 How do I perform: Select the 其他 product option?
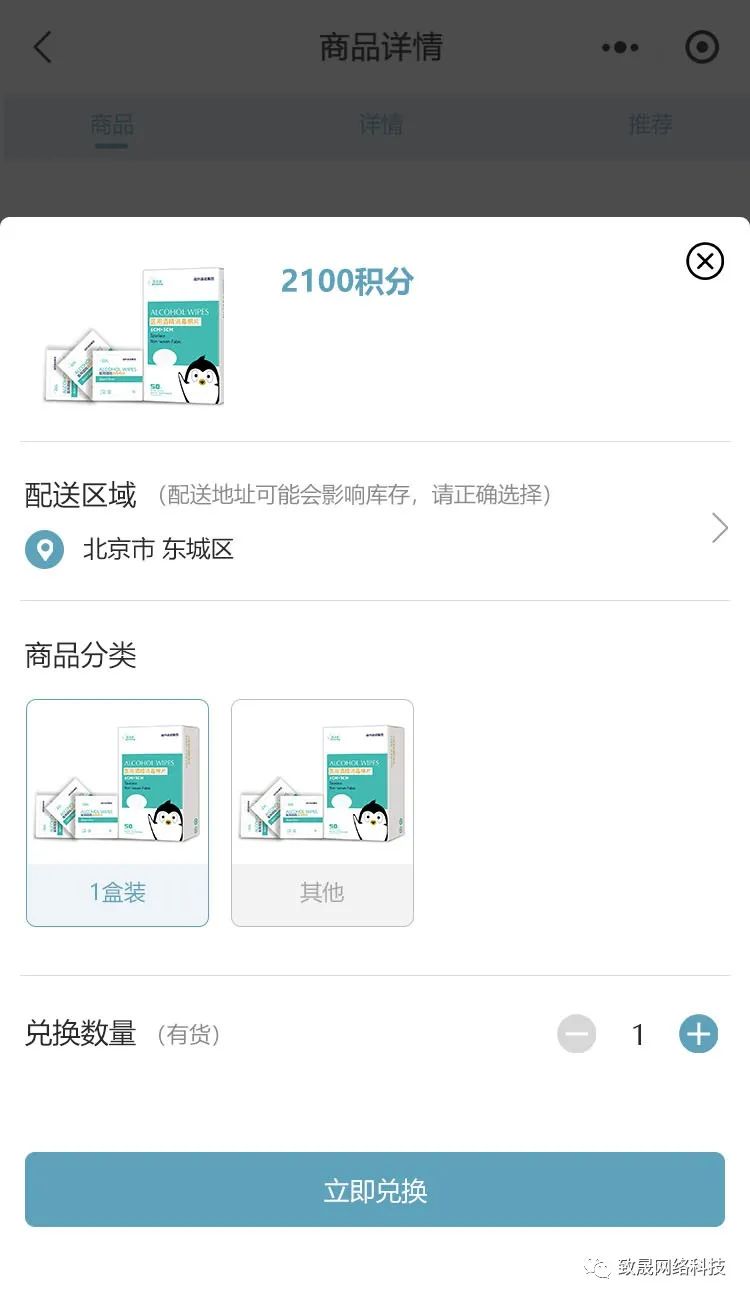[x=322, y=812]
